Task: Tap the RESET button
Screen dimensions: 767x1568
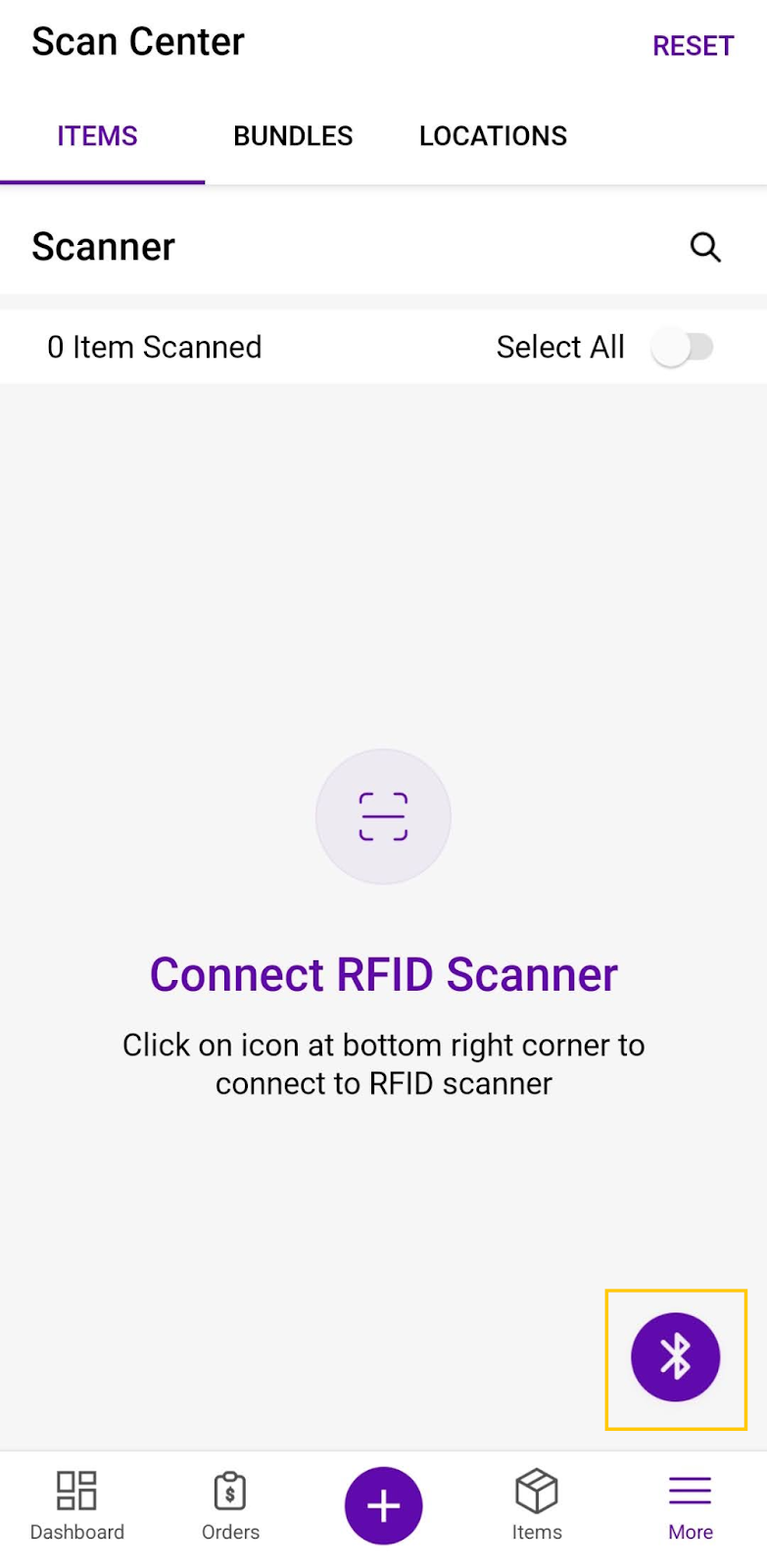Action: 693,46
